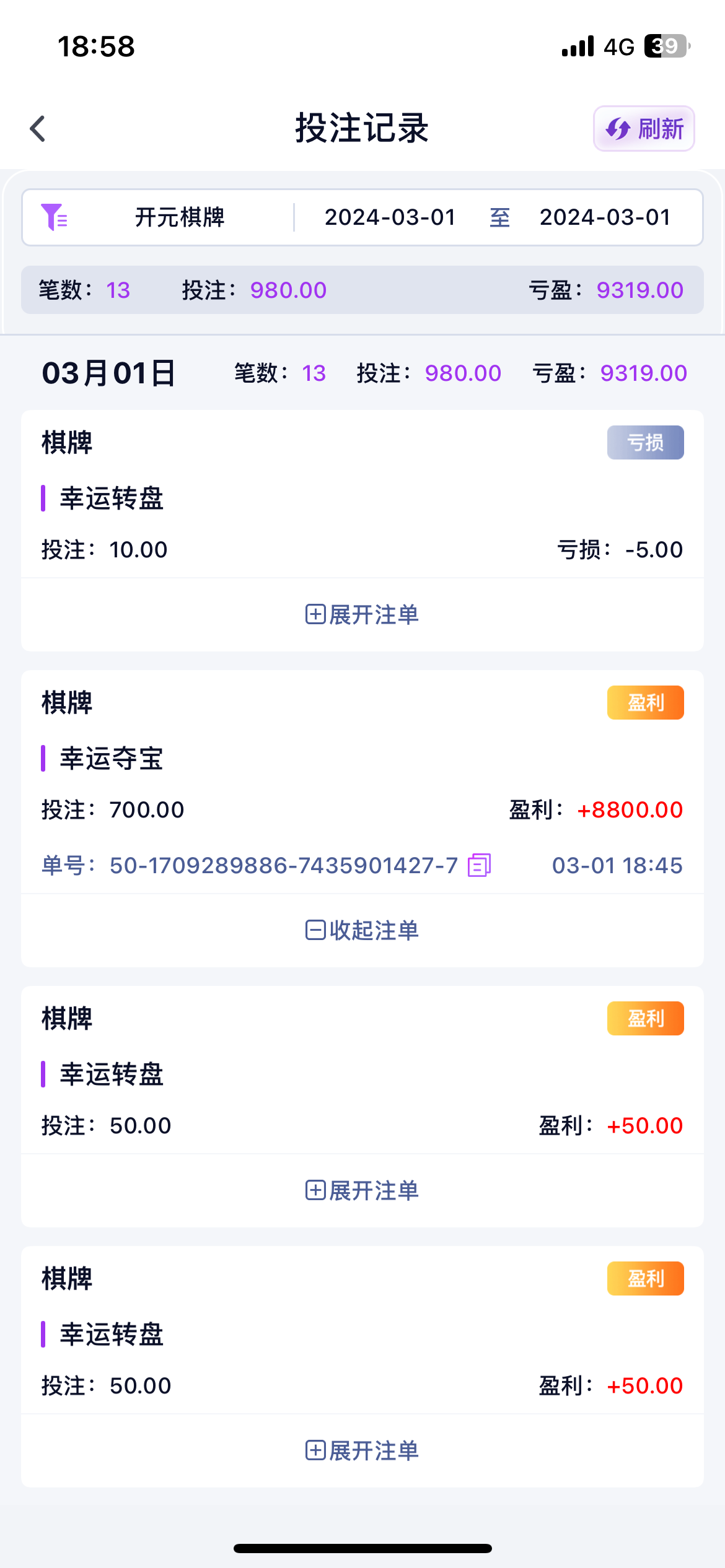
Task: Open the 开元棋牌 platform filter
Action: [x=179, y=217]
